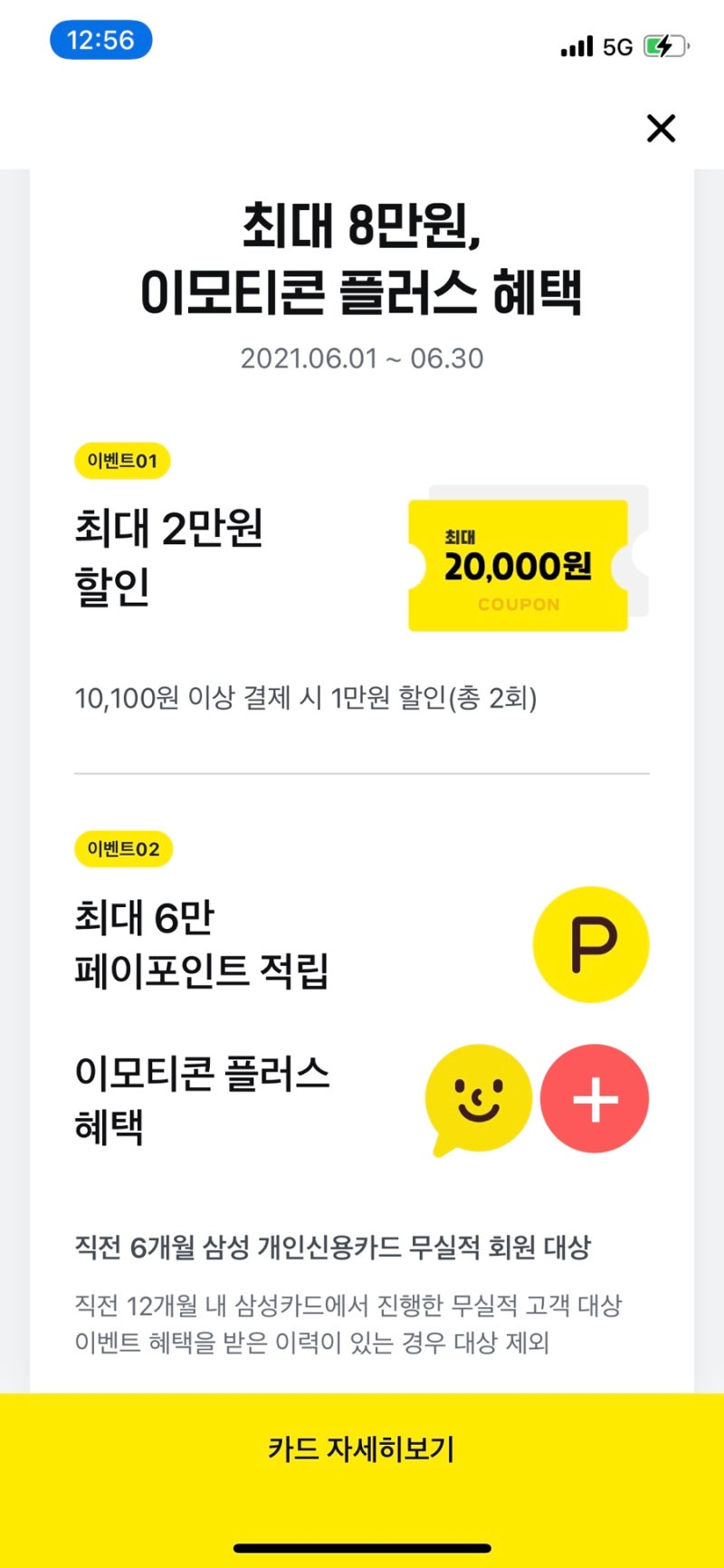724x1568 pixels.
Task: Tap the cellular signal bars icon
Action: coord(576,45)
